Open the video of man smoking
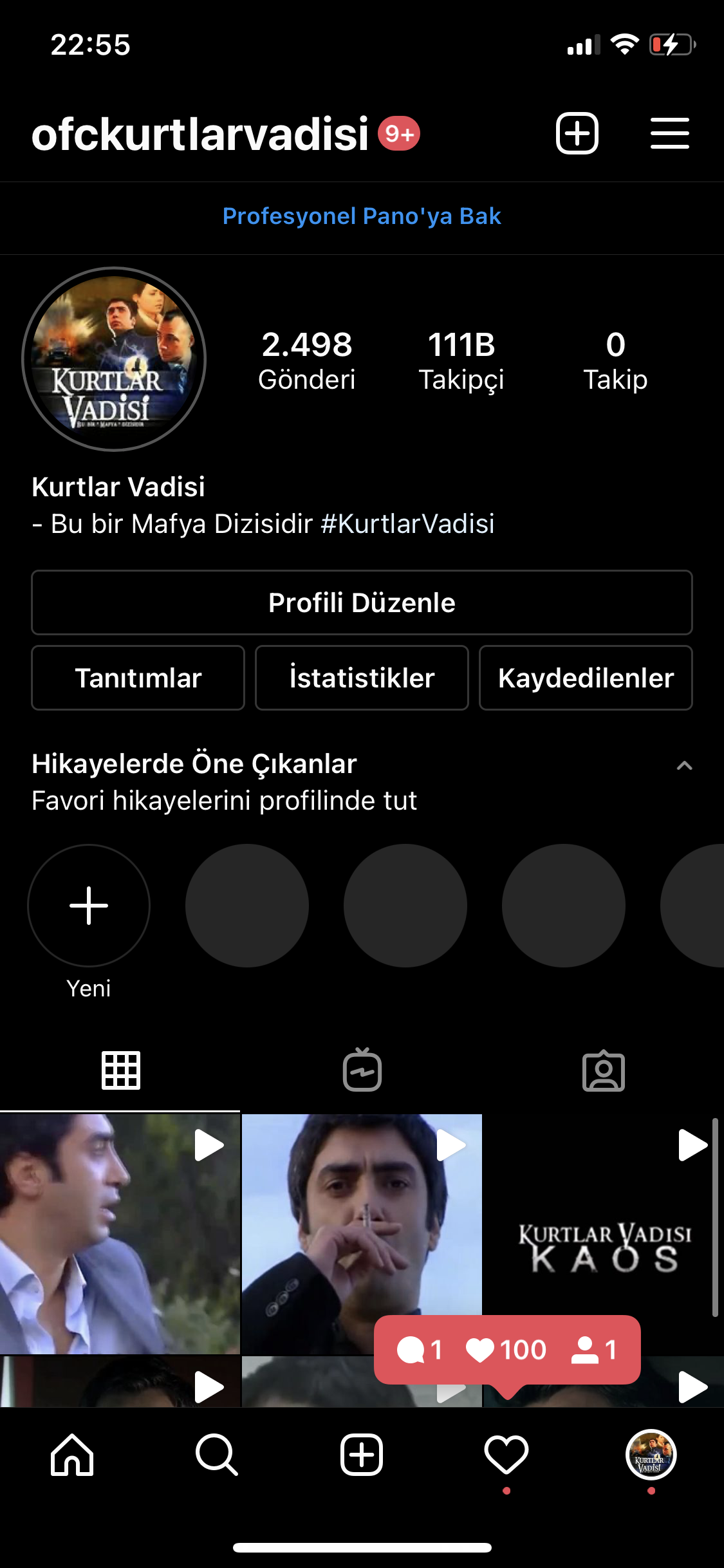Image resolution: width=724 pixels, height=1568 pixels. tap(362, 1234)
